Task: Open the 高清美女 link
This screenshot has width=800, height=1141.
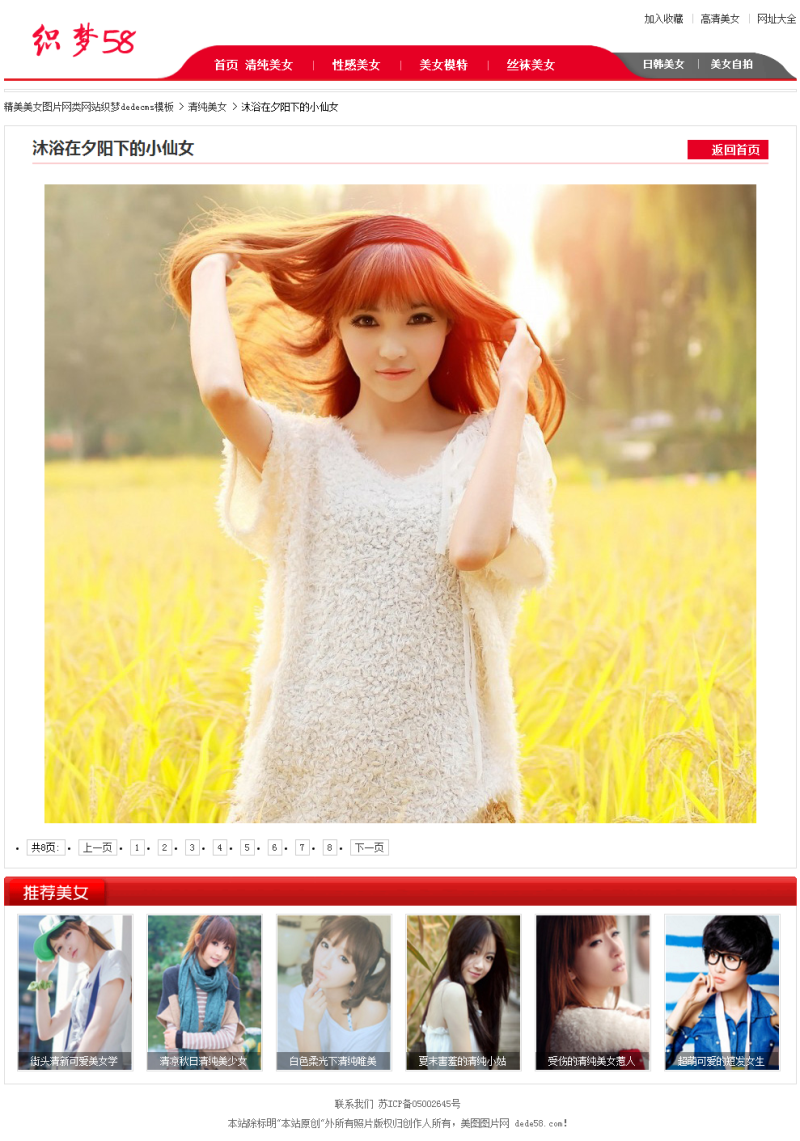Action: click(x=720, y=19)
